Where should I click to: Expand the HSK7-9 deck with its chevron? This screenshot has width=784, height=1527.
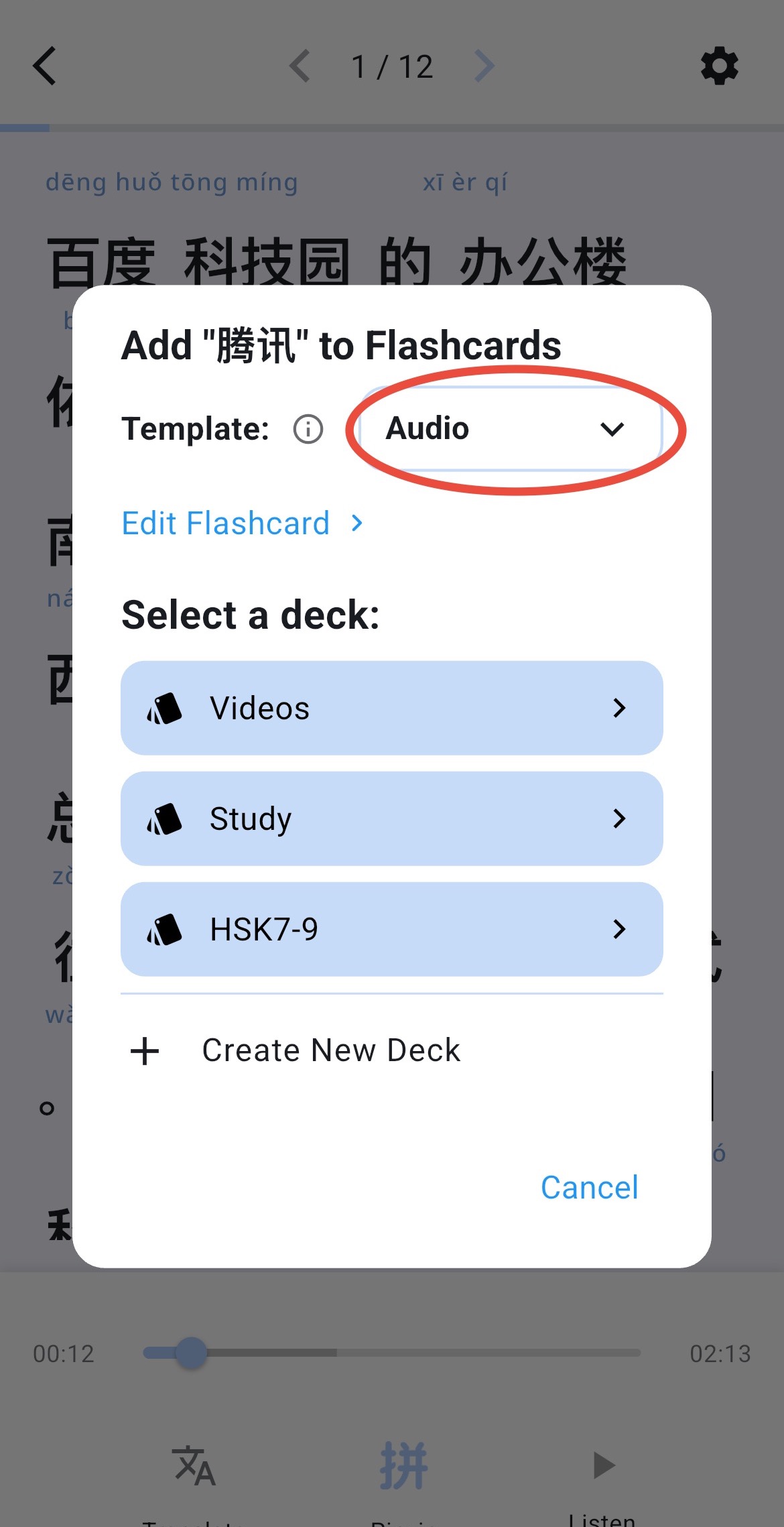620,929
